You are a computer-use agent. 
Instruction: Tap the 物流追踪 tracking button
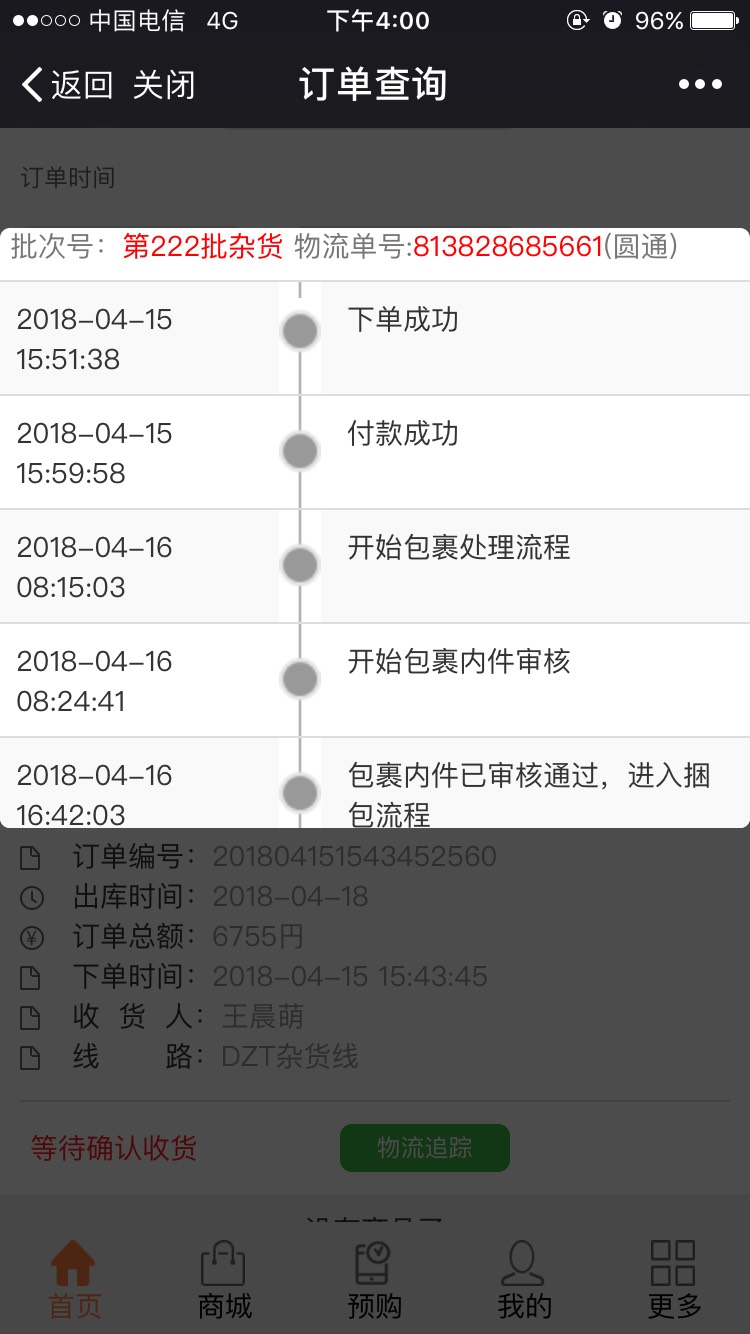425,1148
